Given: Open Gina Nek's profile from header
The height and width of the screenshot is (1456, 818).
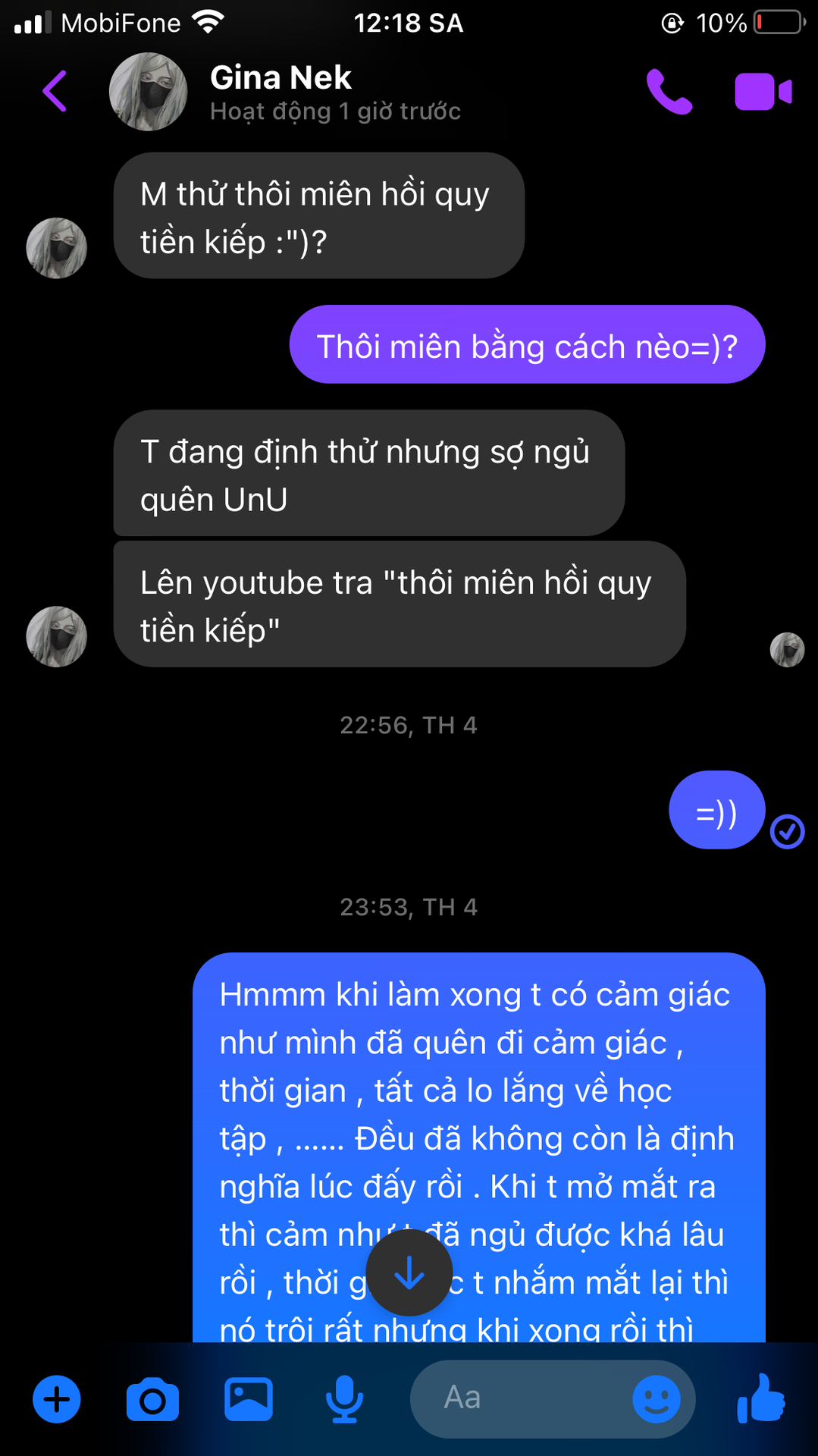Looking at the screenshot, I should point(281,92).
